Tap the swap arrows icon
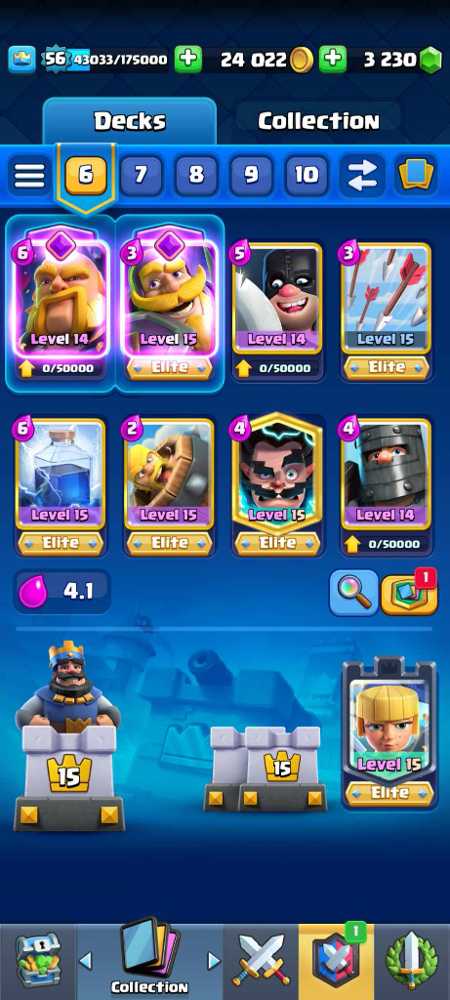 (362, 175)
